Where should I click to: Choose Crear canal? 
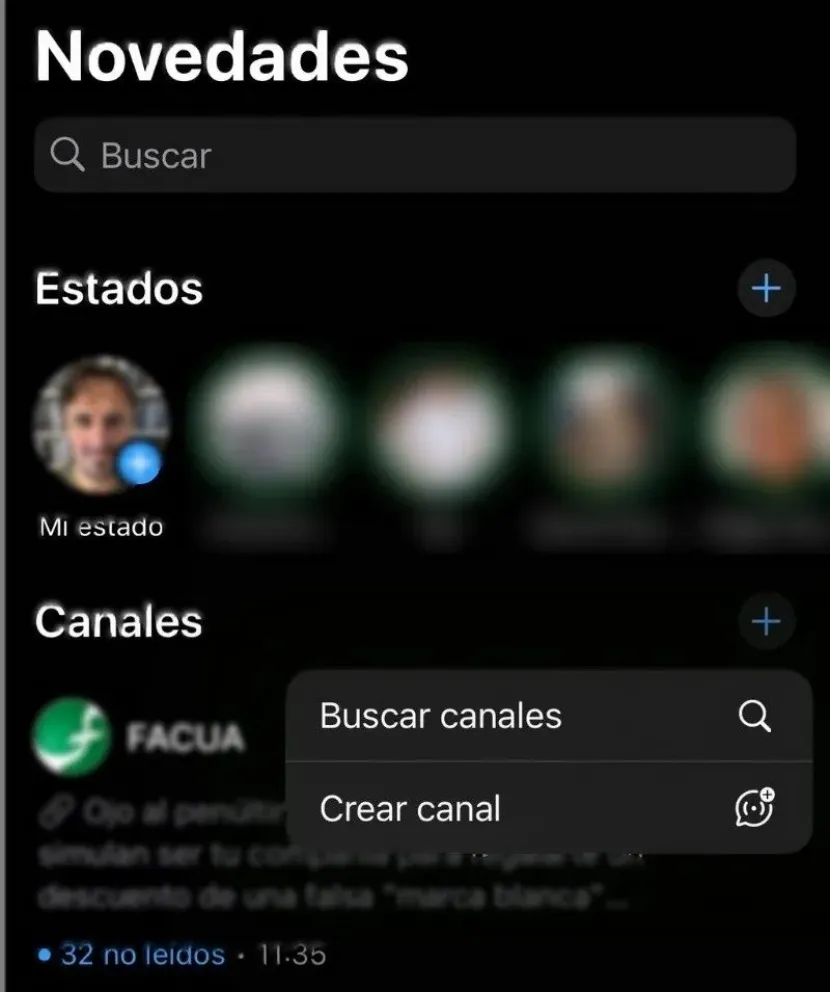tap(546, 809)
